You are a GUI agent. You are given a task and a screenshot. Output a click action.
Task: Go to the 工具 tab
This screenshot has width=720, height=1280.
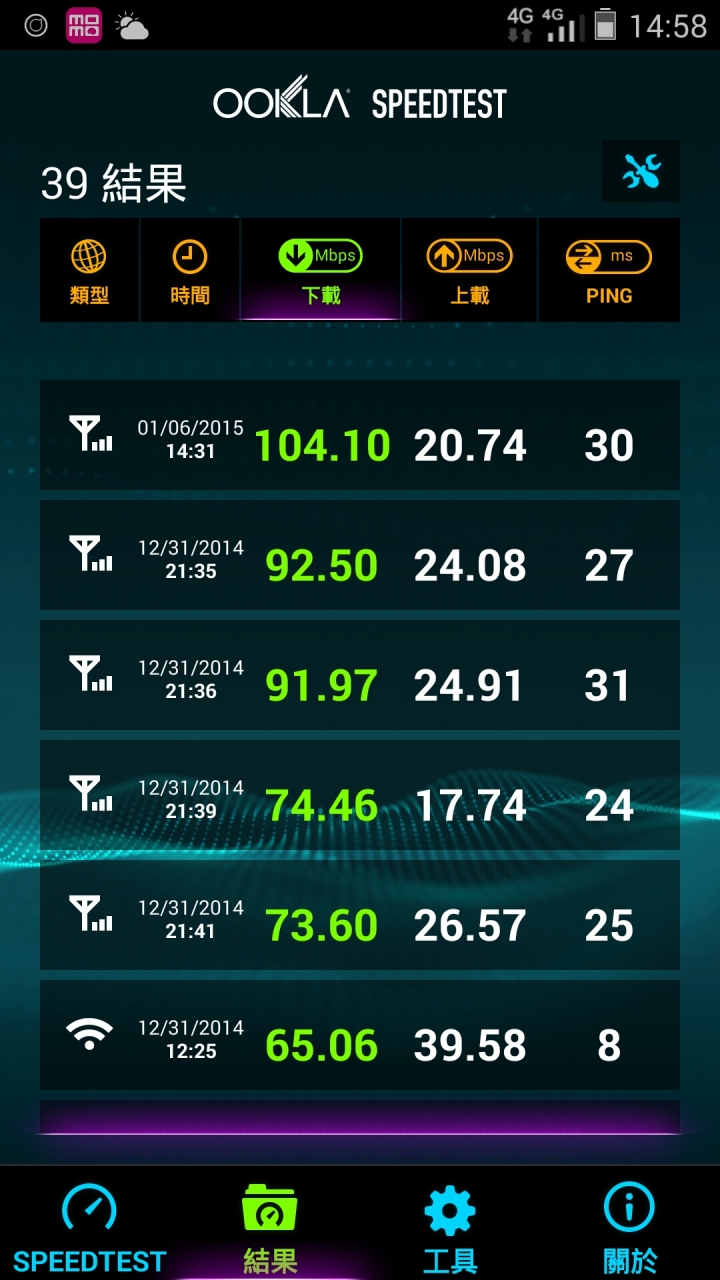pos(450,1225)
